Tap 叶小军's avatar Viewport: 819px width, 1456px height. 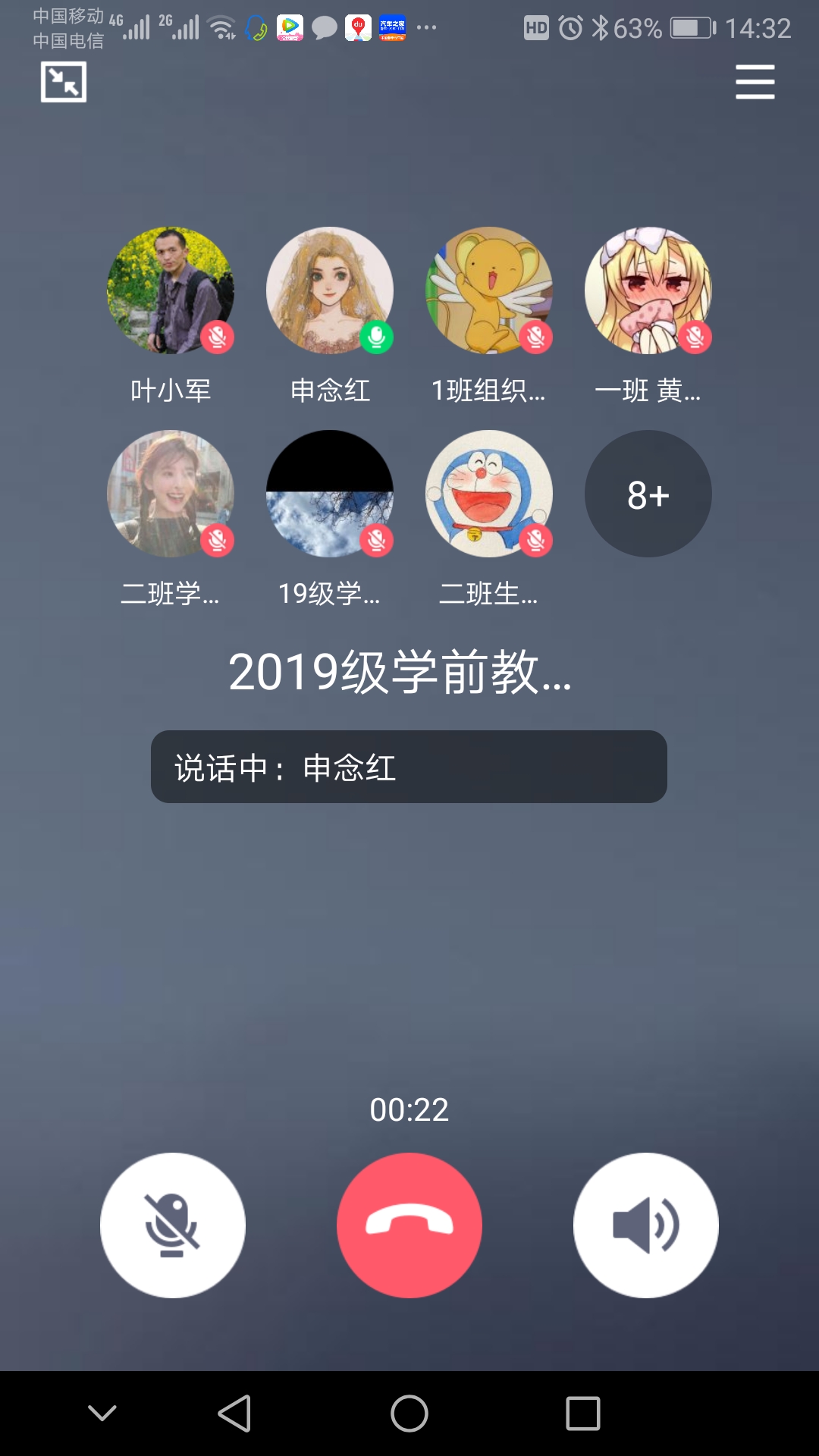click(x=171, y=290)
